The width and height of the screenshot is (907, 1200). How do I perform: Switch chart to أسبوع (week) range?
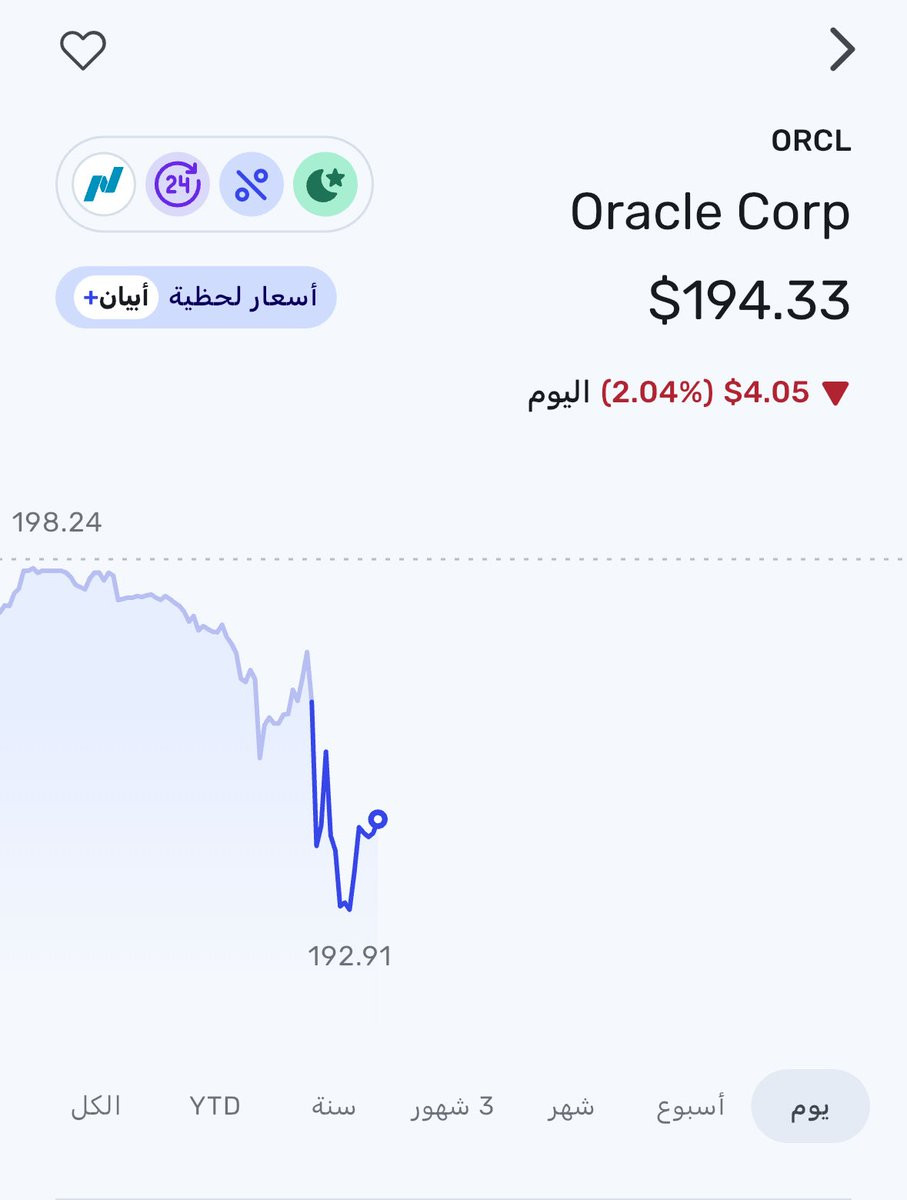(690, 1107)
